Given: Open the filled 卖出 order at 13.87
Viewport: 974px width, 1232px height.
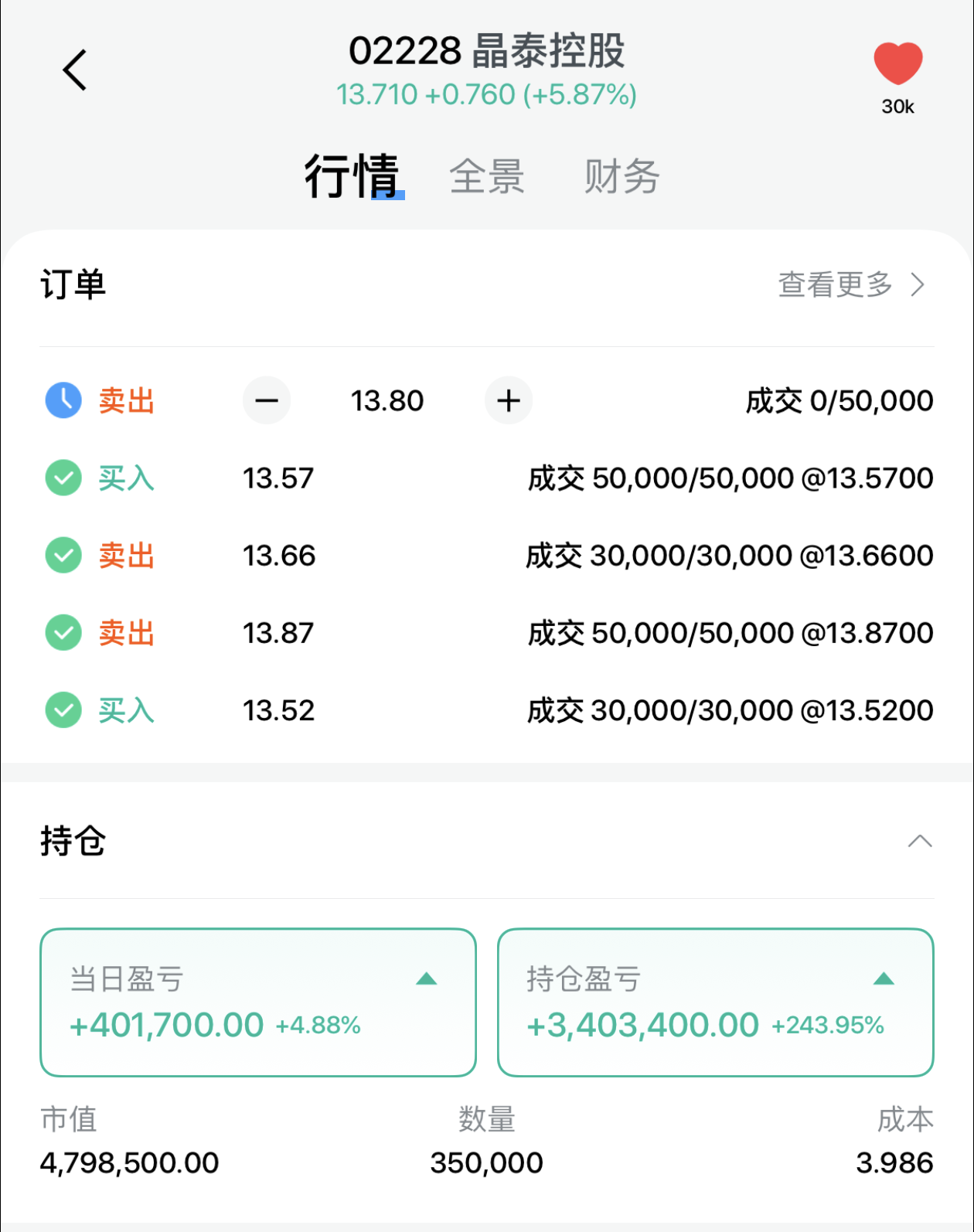Looking at the screenshot, I should [487, 633].
